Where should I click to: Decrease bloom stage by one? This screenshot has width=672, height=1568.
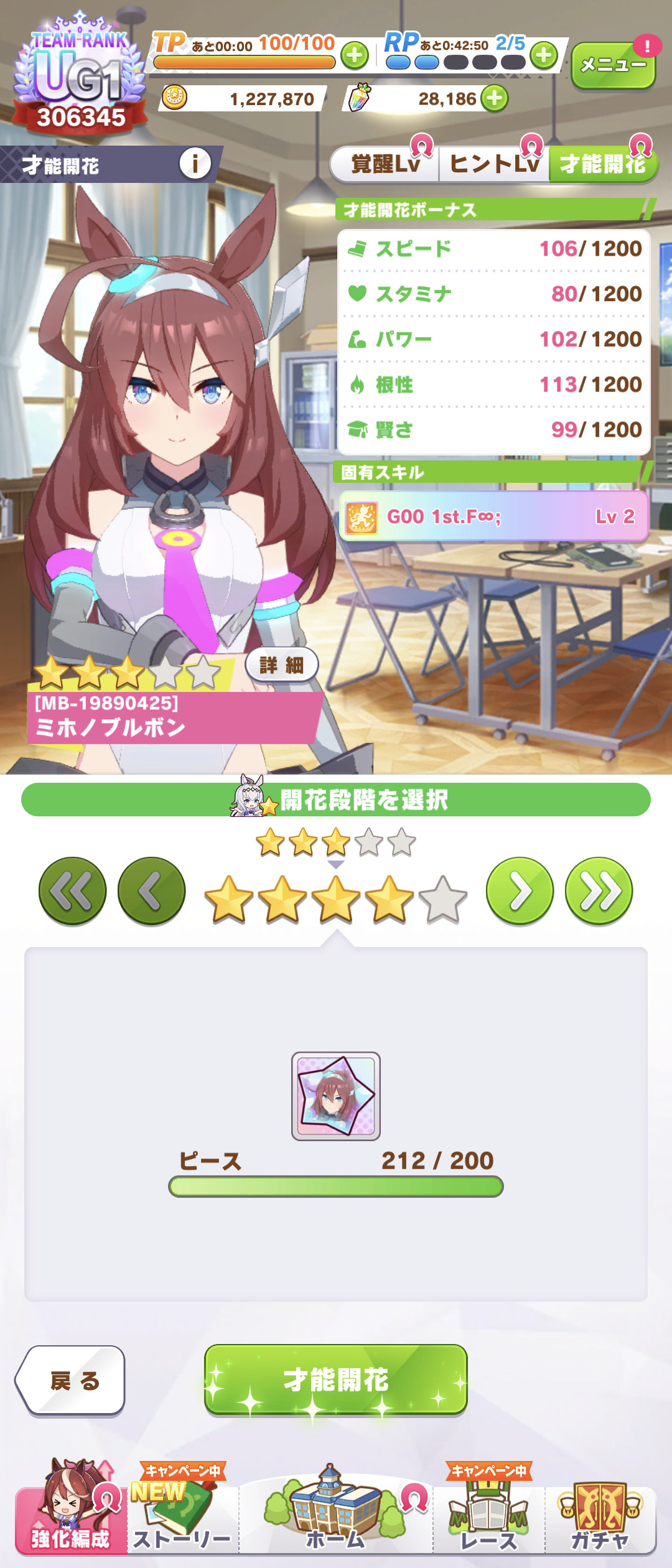[152, 892]
